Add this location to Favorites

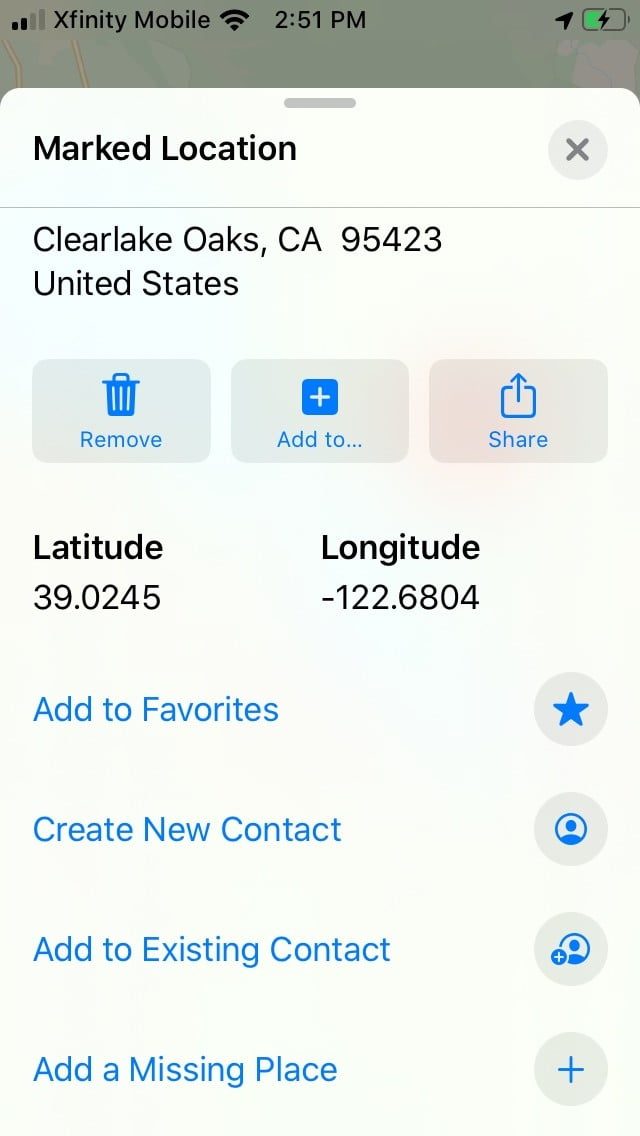point(157,710)
